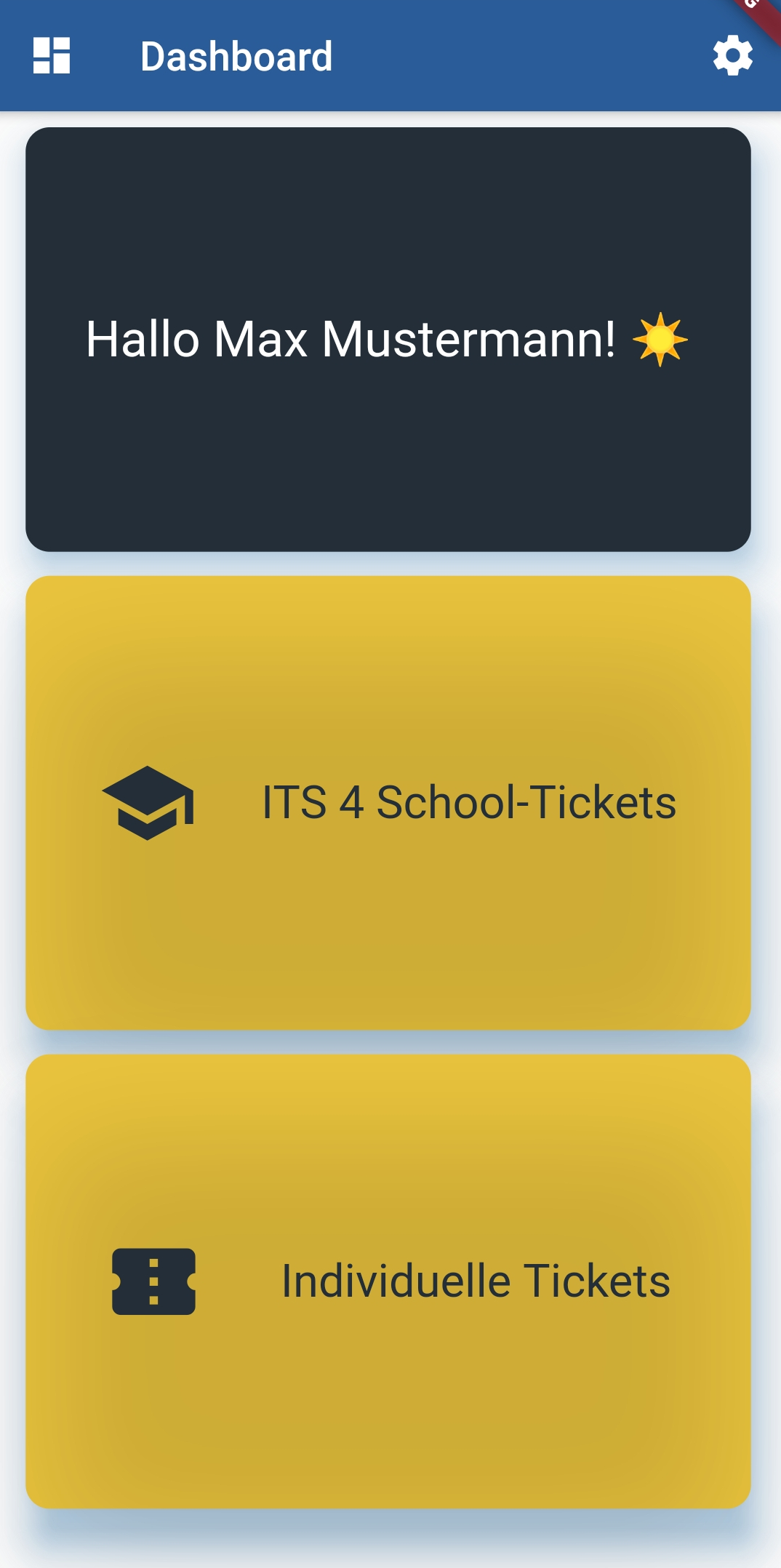This screenshot has width=781, height=1568.
Task: Open ITS 4 School-Tickets card
Action: [388, 803]
